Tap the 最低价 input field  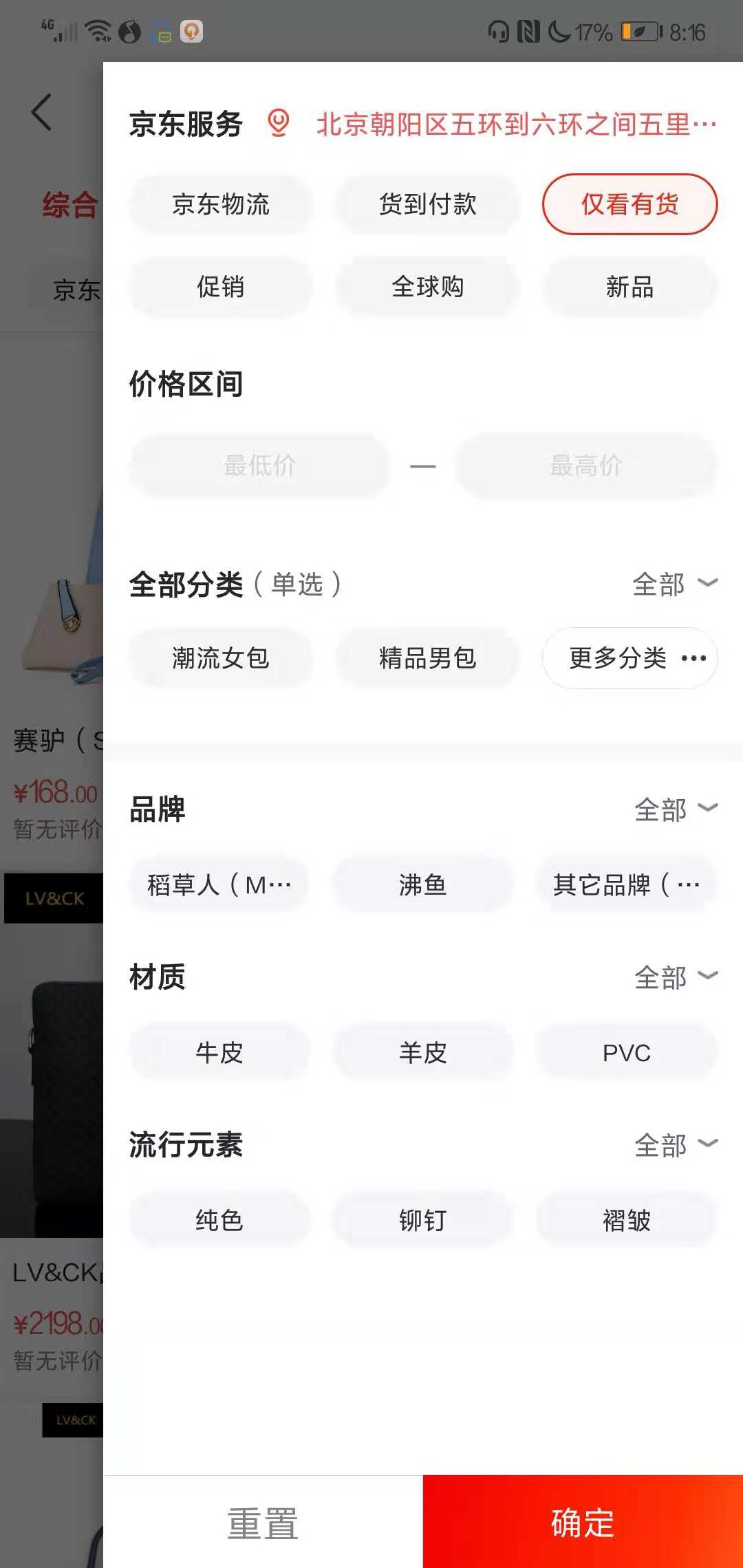(x=259, y=466)
